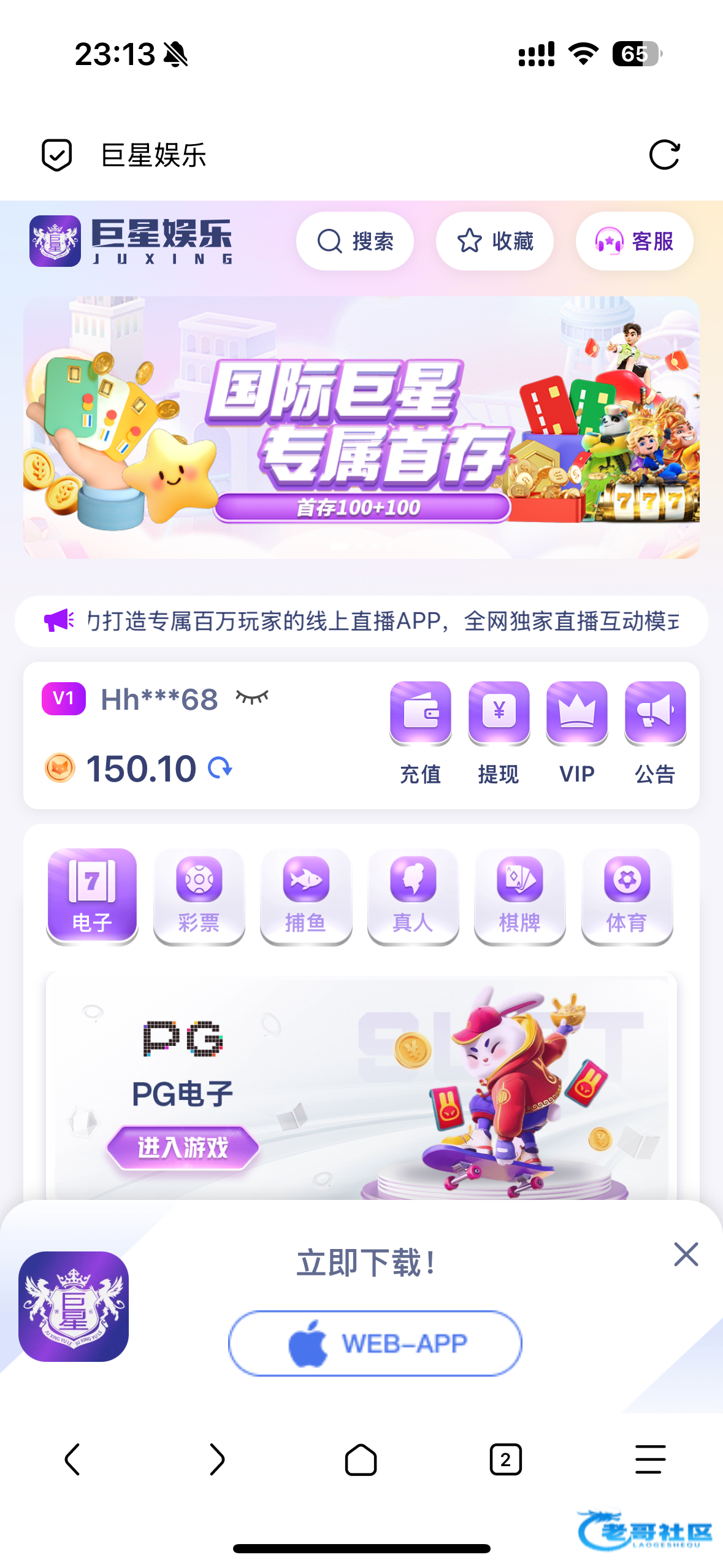Switch to the 彩票 lottery tab
Image resolution: width=723 pixels, height=1568 pixels.
tap(199, 896)
